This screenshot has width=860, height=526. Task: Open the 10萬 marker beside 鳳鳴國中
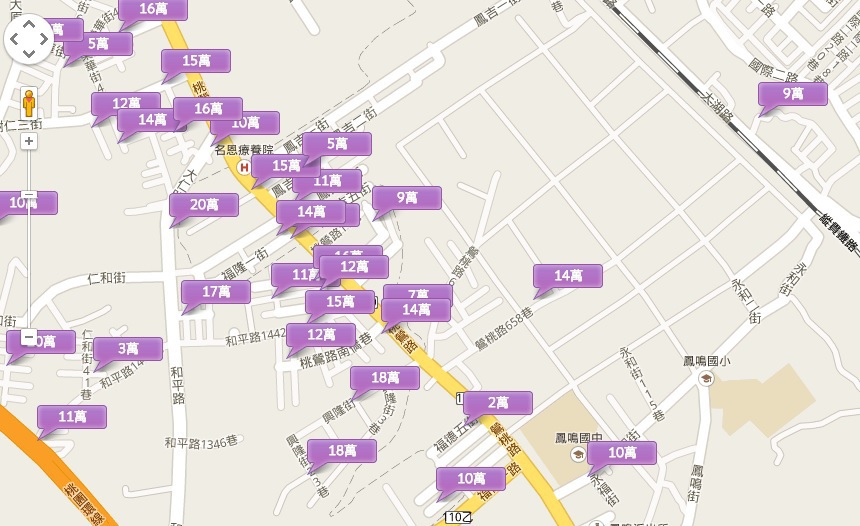coord(622,453)
